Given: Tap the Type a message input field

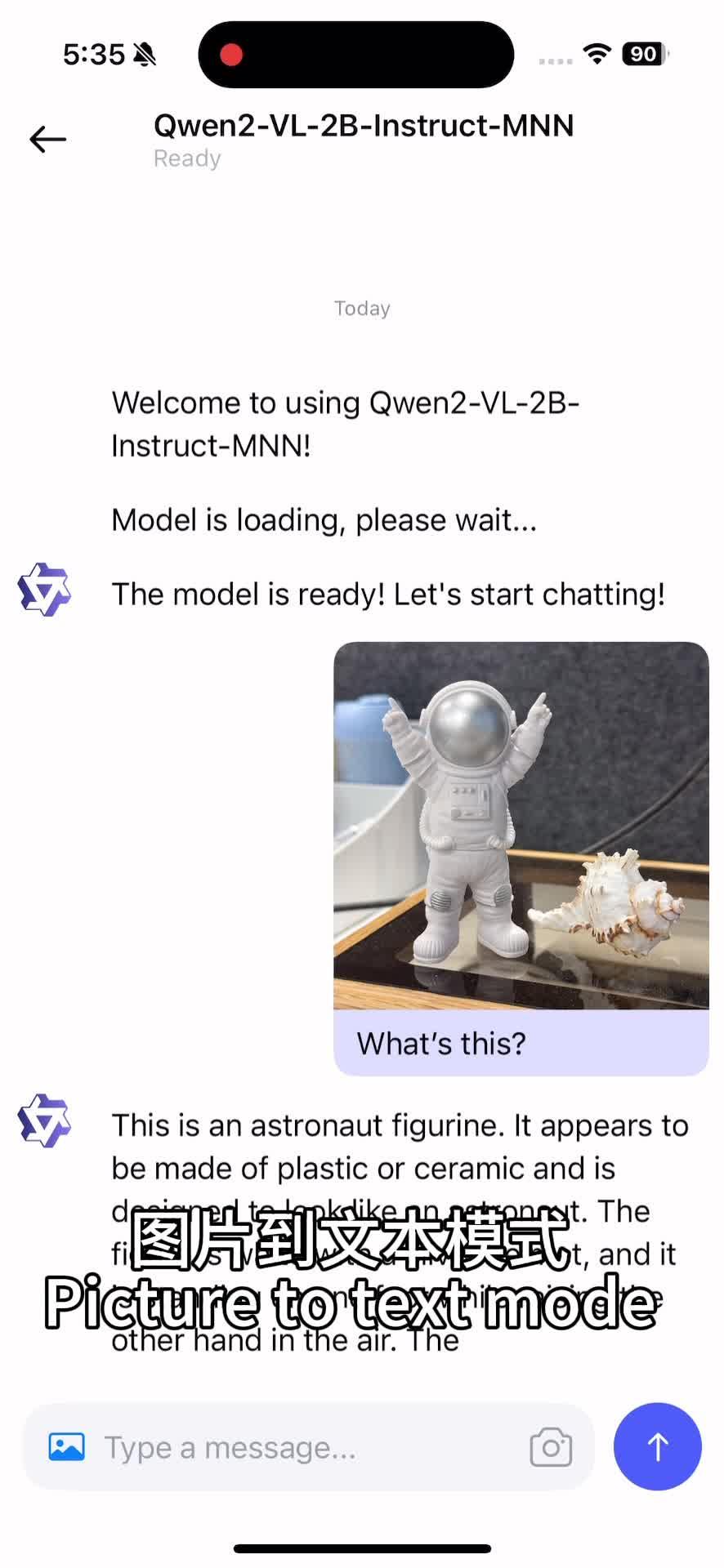Looking at the screenshot, I should click(245, 1446).
